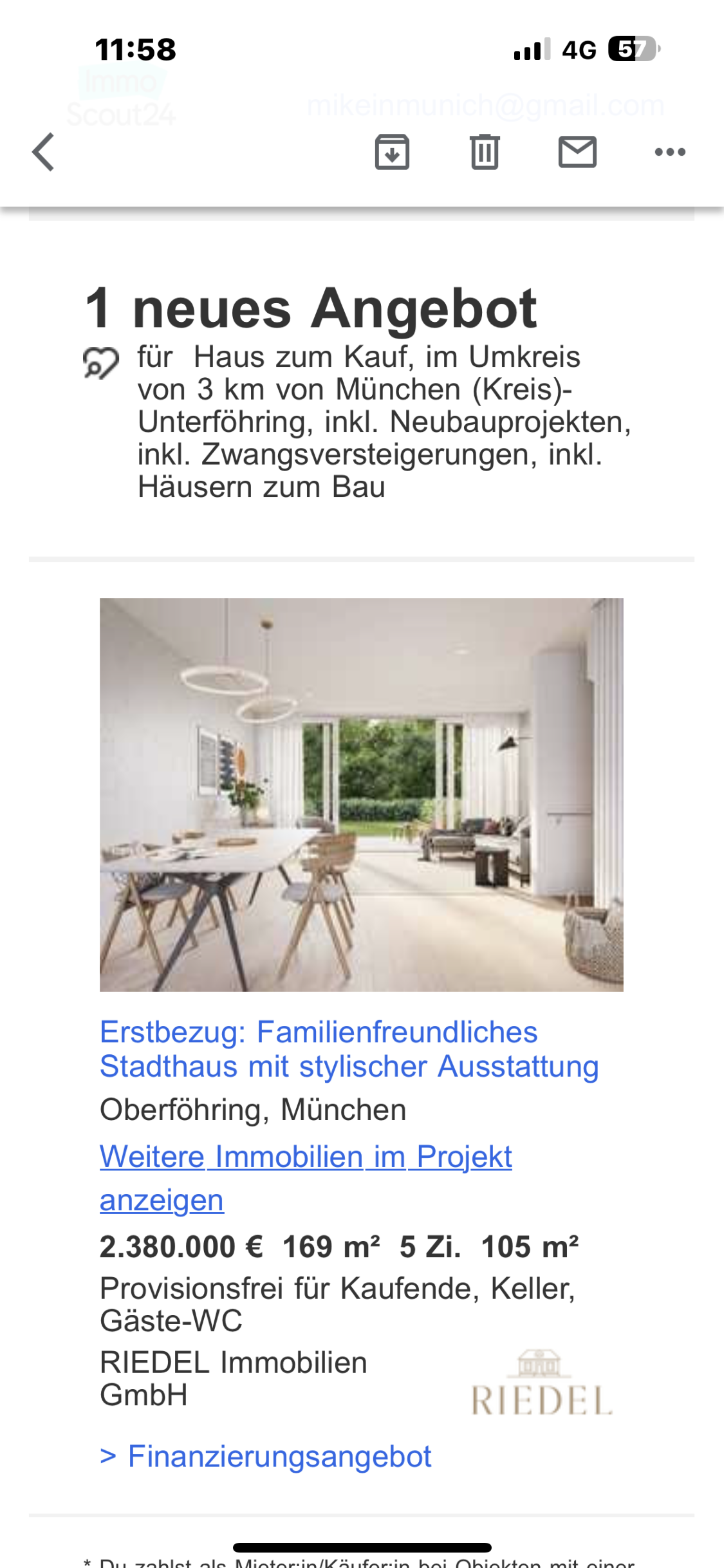Go back to the inbox
This screenshot has height=1568, width=724.
point(44,153)
